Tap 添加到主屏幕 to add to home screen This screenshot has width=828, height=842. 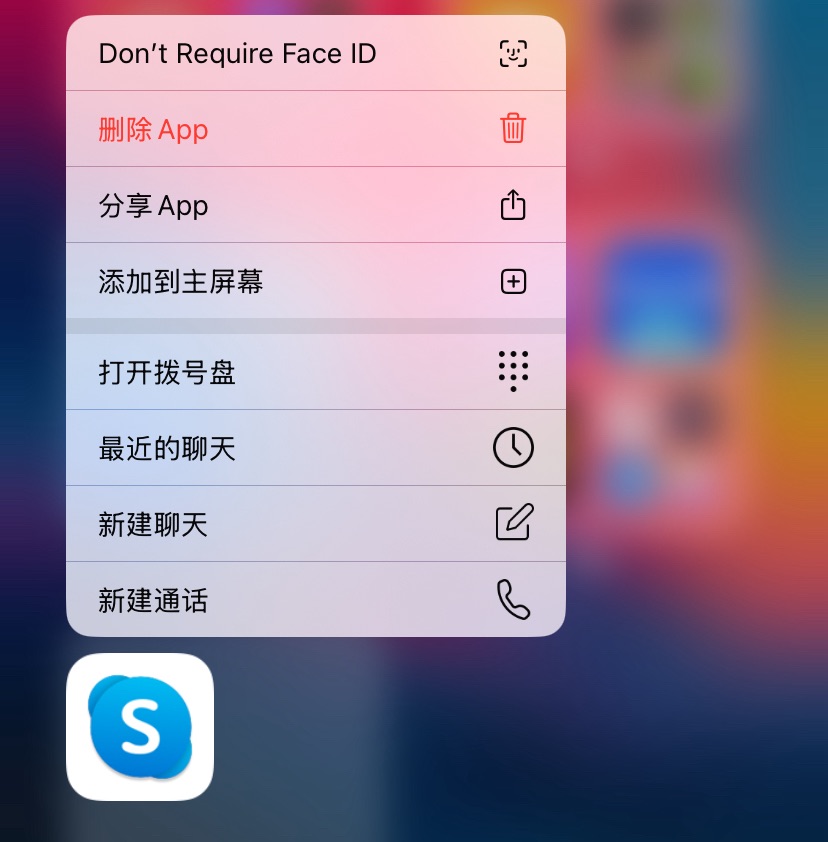click(x=315, y=281)
